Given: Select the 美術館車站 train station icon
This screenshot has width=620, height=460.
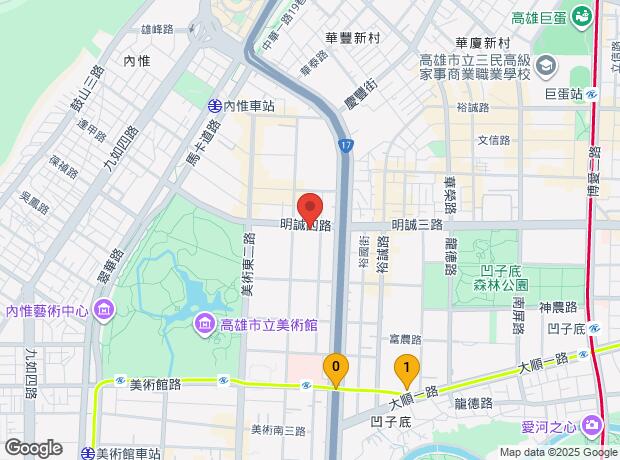Looking at the screenshot, I should pos(88,453).
